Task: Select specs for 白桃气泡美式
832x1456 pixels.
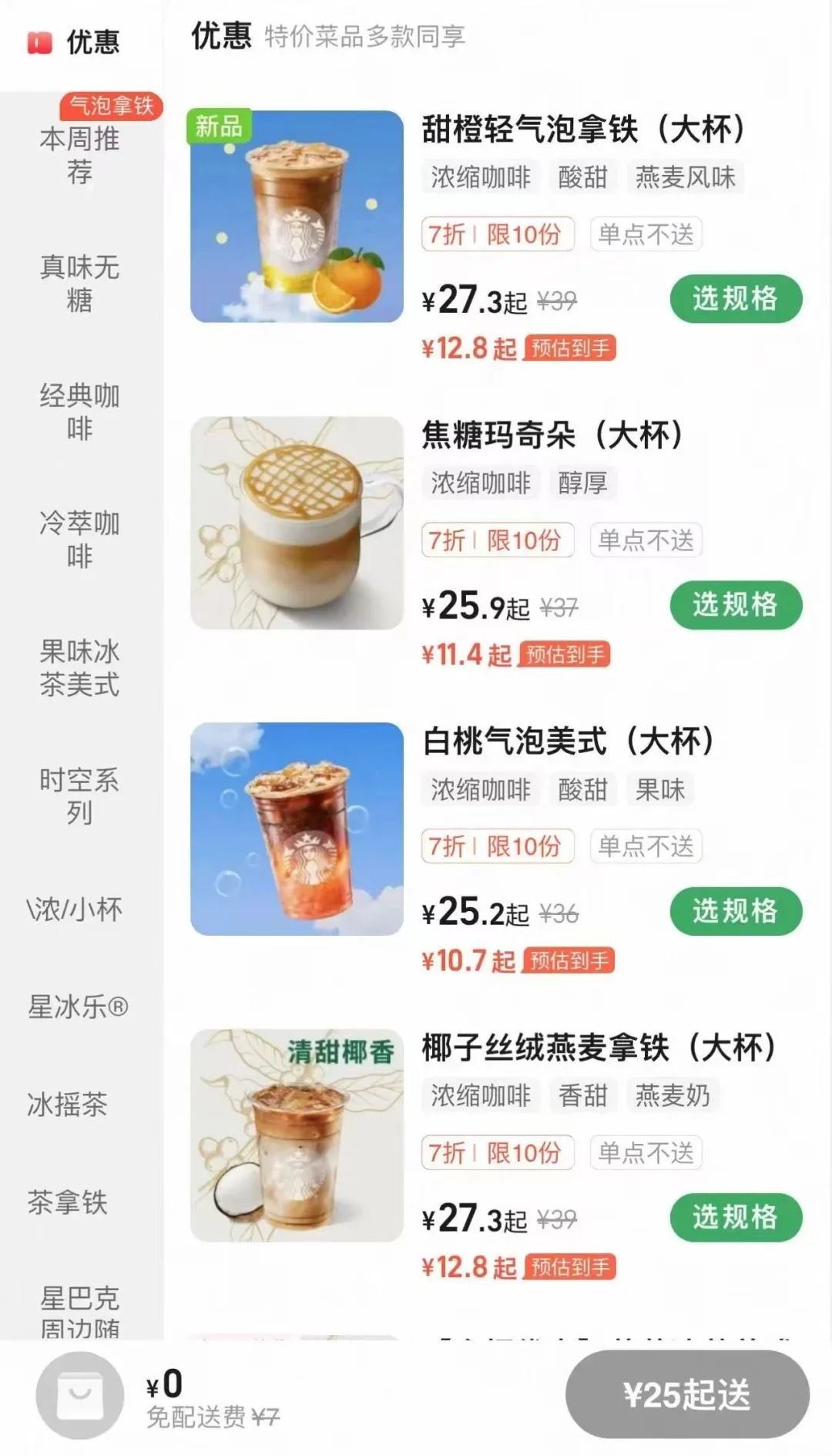Action: [735, 911]
